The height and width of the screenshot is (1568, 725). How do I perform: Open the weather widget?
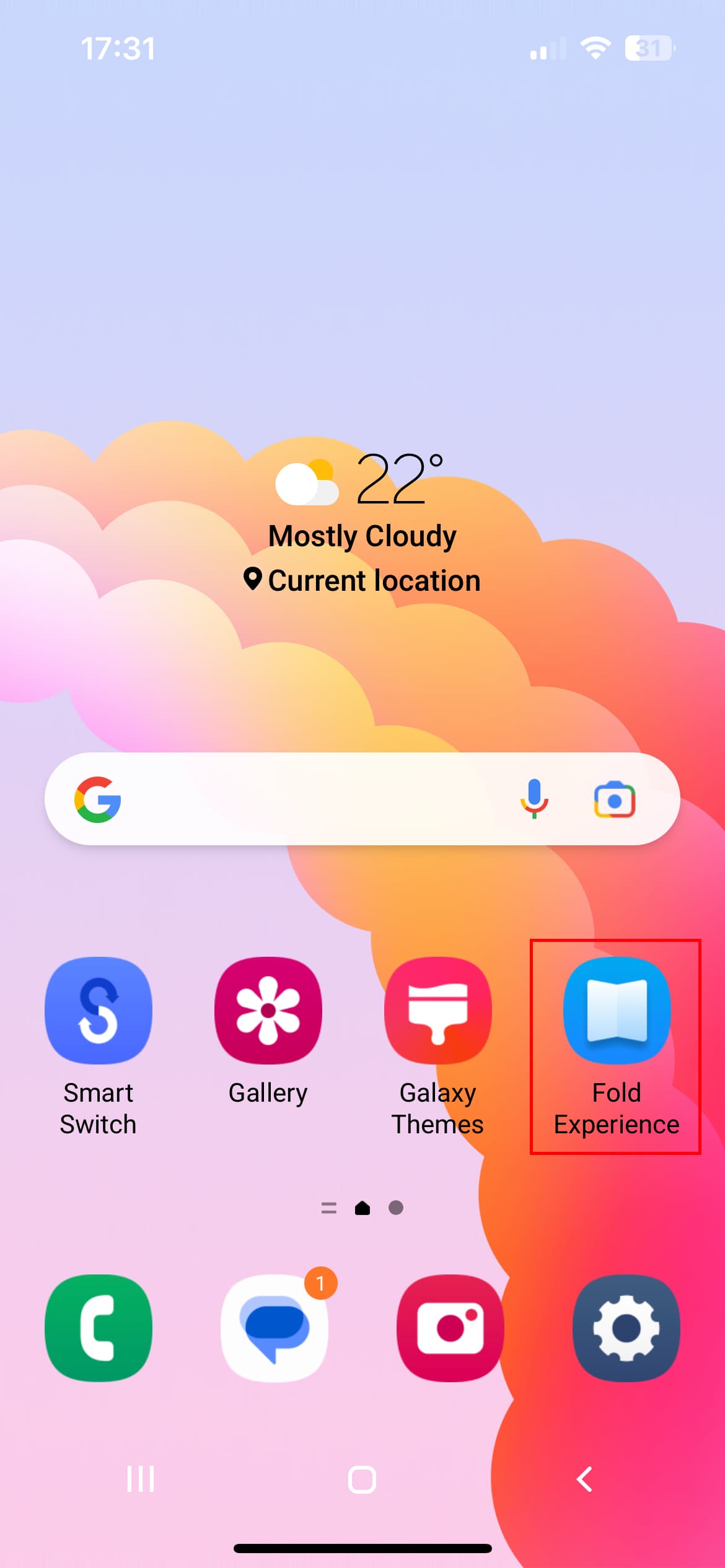pos(362,521)
